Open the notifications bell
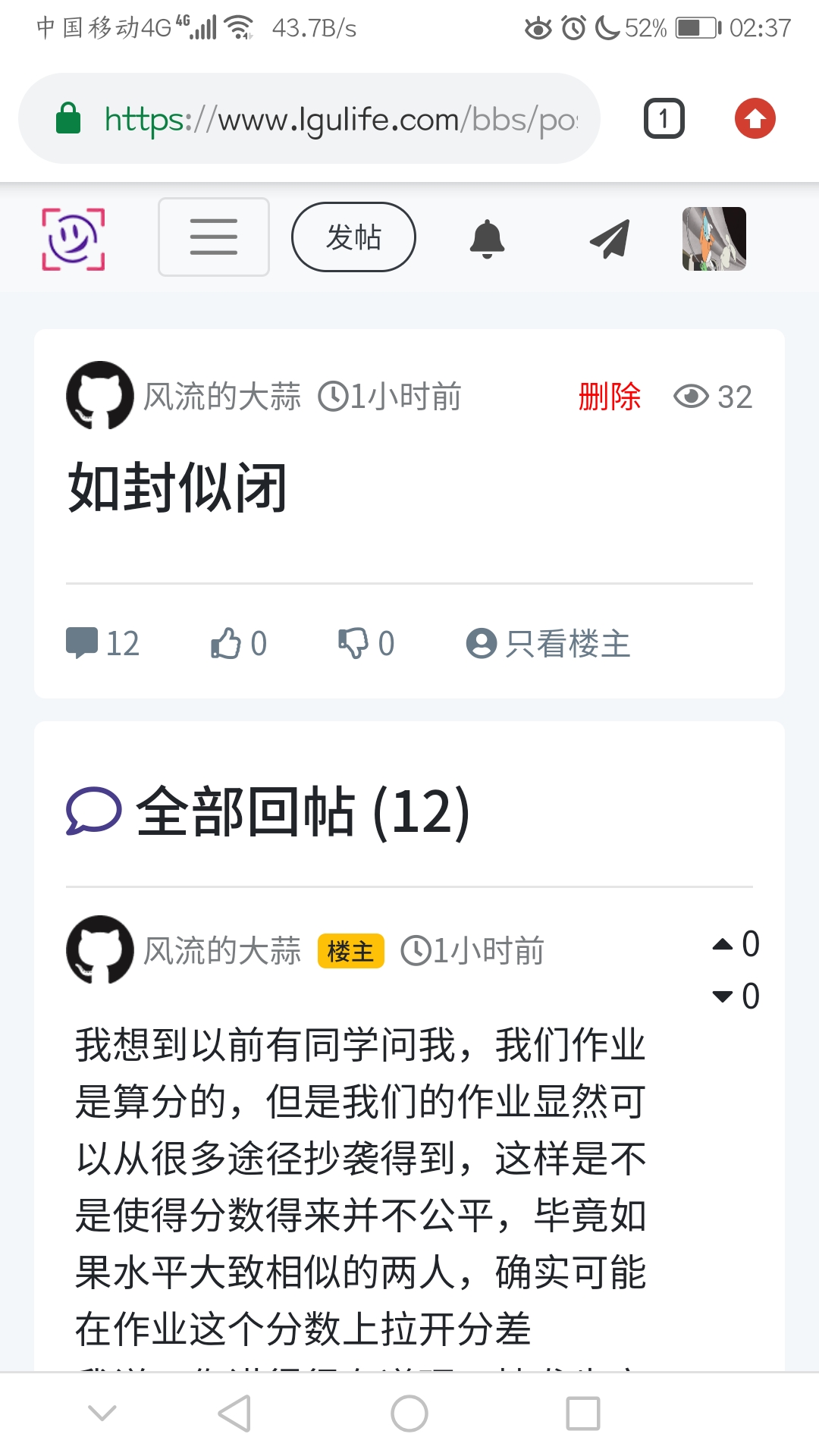 pos(487,239)
